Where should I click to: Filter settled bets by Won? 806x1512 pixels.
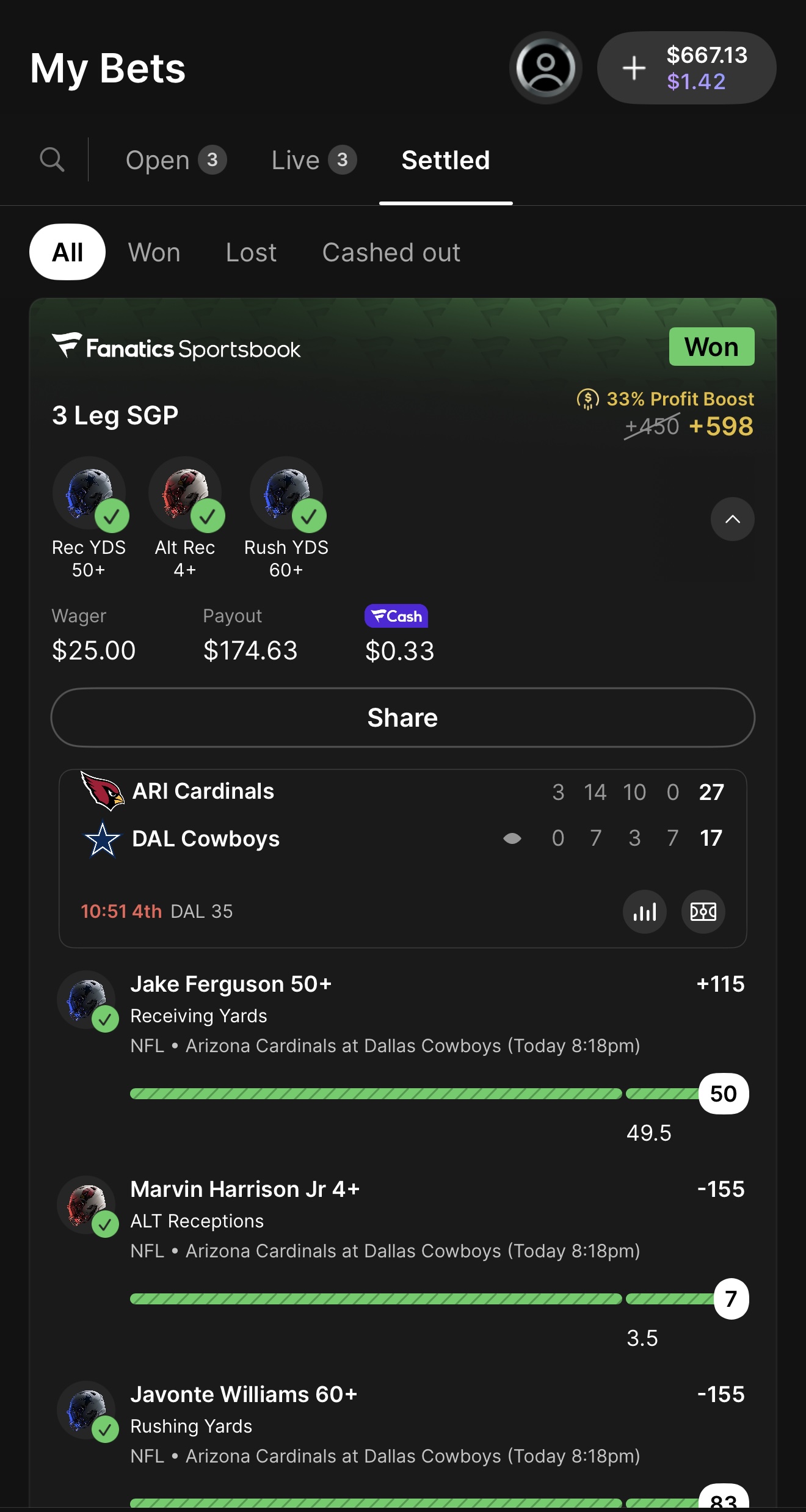[154, 252]
